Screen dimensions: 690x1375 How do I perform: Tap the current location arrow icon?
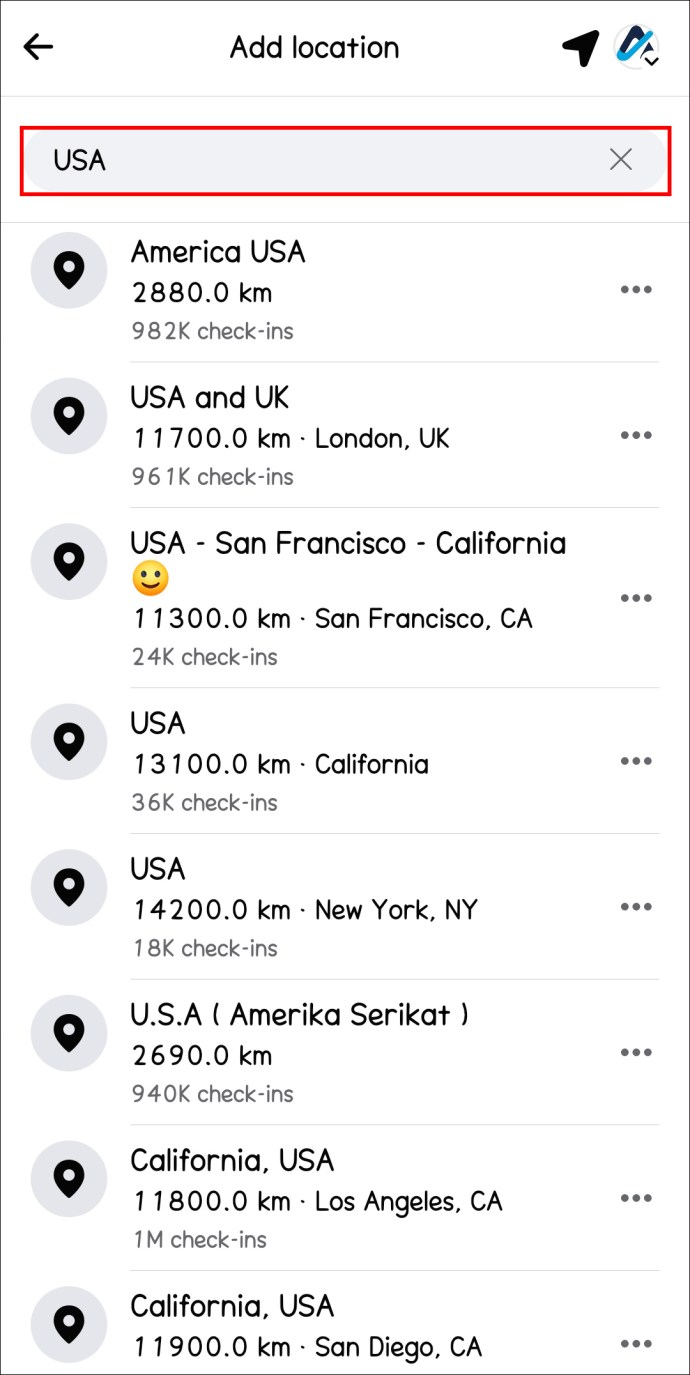tap(580, 47)
